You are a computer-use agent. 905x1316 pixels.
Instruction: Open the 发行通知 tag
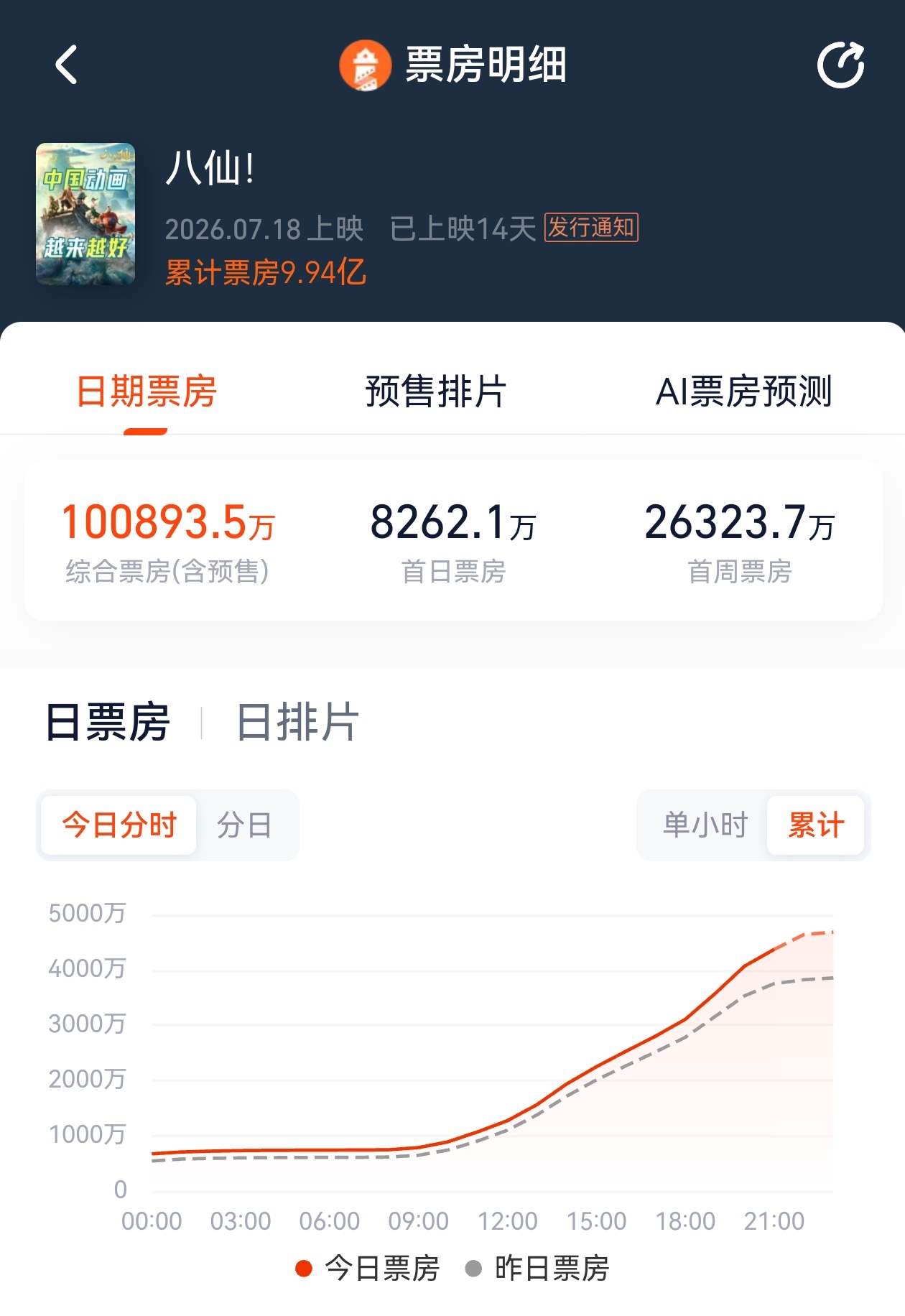click(591, 228)
